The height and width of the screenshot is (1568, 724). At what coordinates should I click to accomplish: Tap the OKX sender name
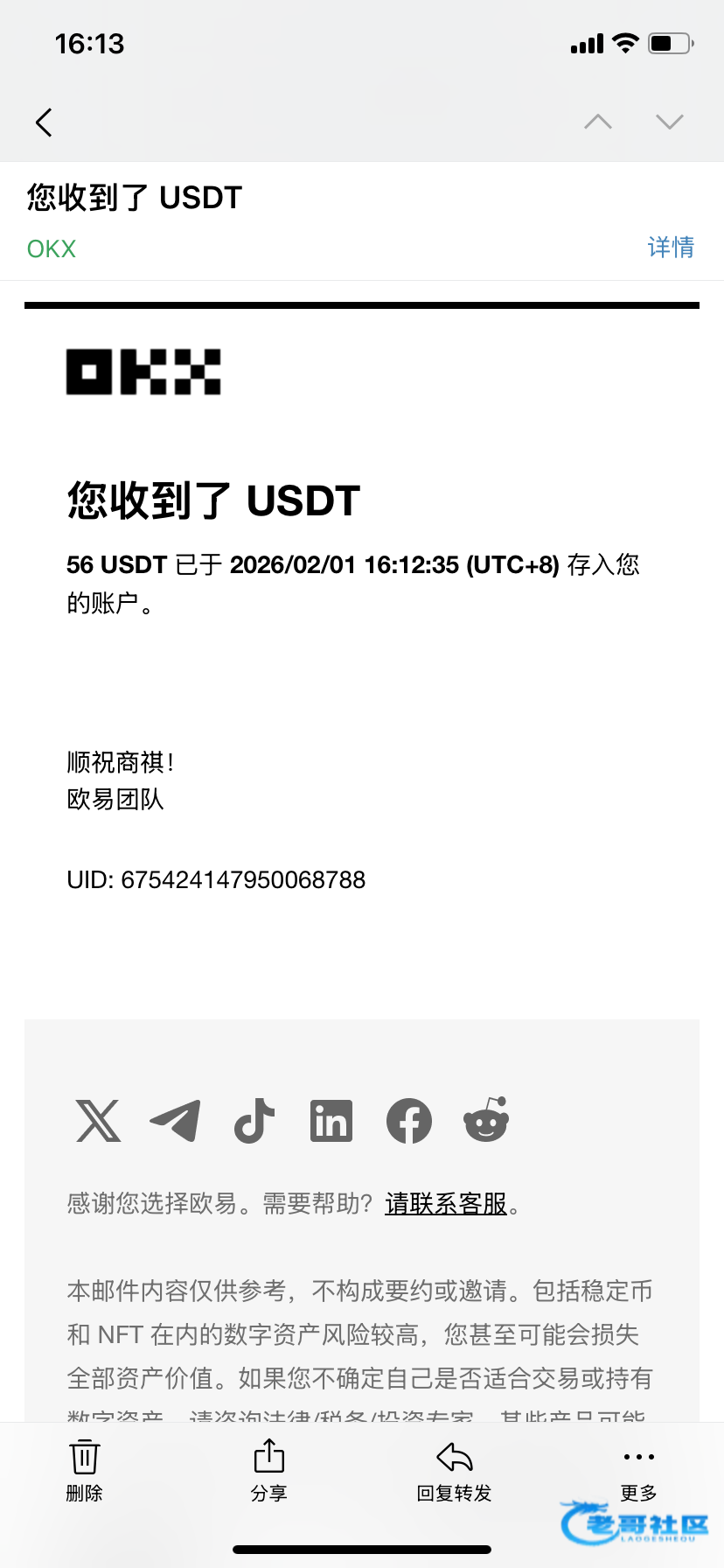(52, 248)
